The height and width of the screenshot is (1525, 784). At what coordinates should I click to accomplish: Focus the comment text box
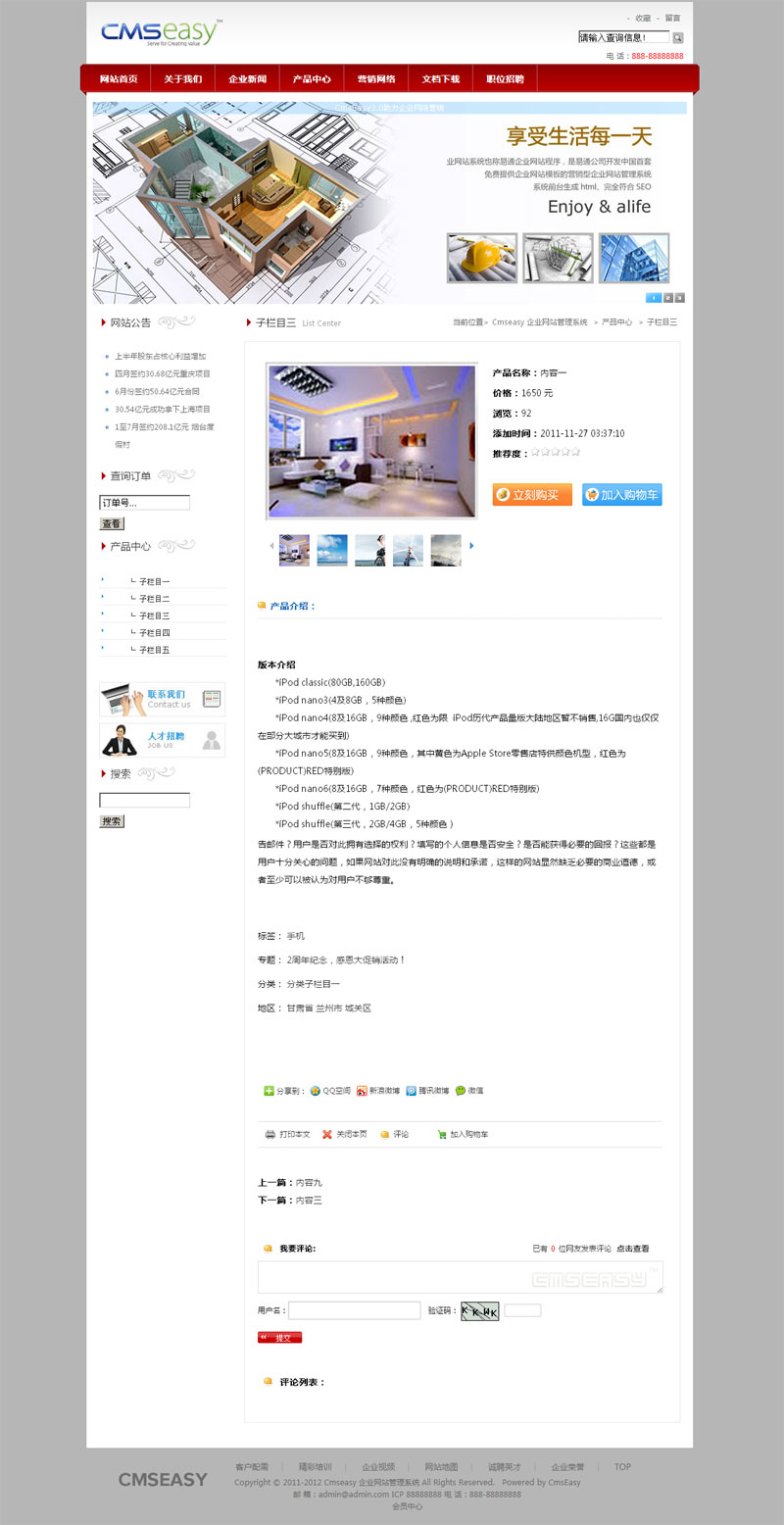click(x=460, y=1277)
